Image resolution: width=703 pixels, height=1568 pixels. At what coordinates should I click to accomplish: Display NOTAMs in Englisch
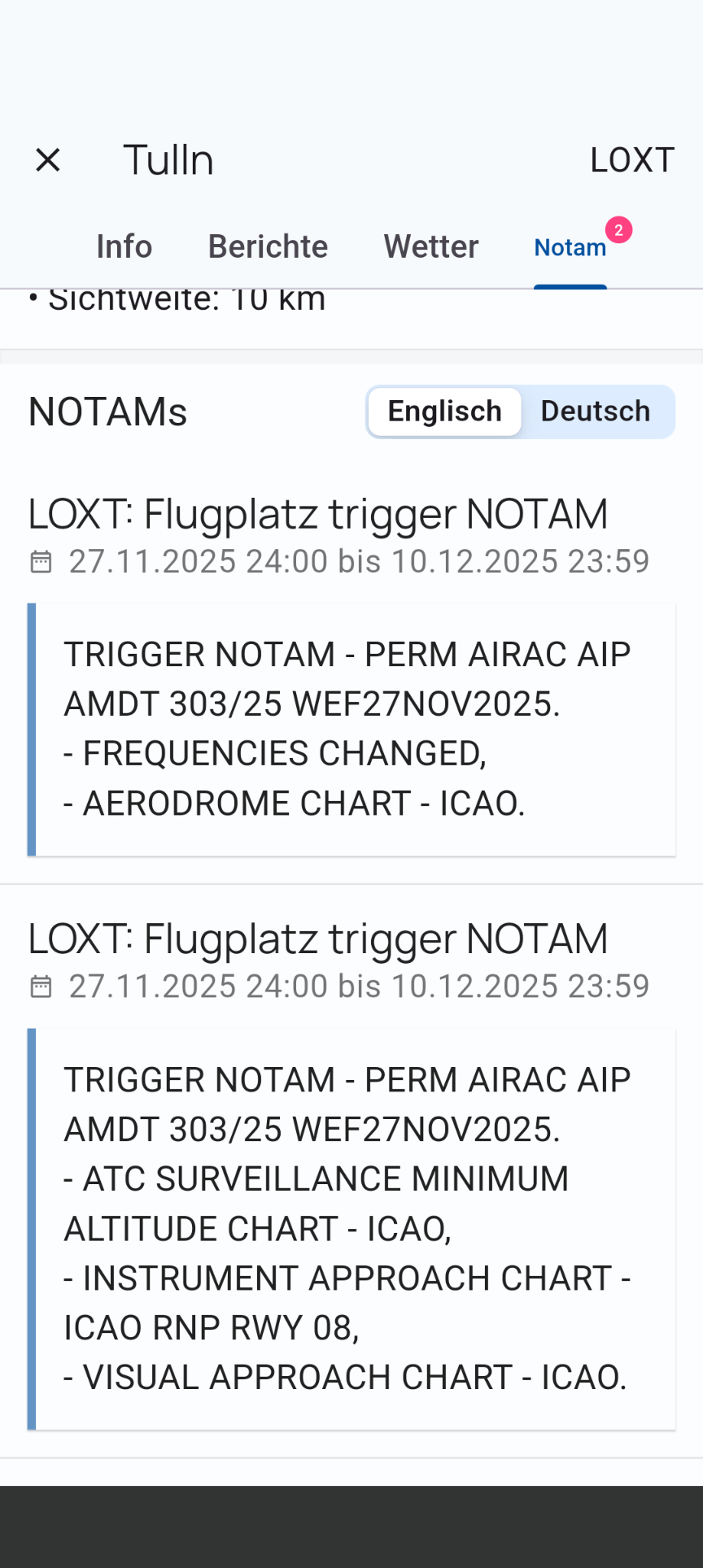pos(444,412)
